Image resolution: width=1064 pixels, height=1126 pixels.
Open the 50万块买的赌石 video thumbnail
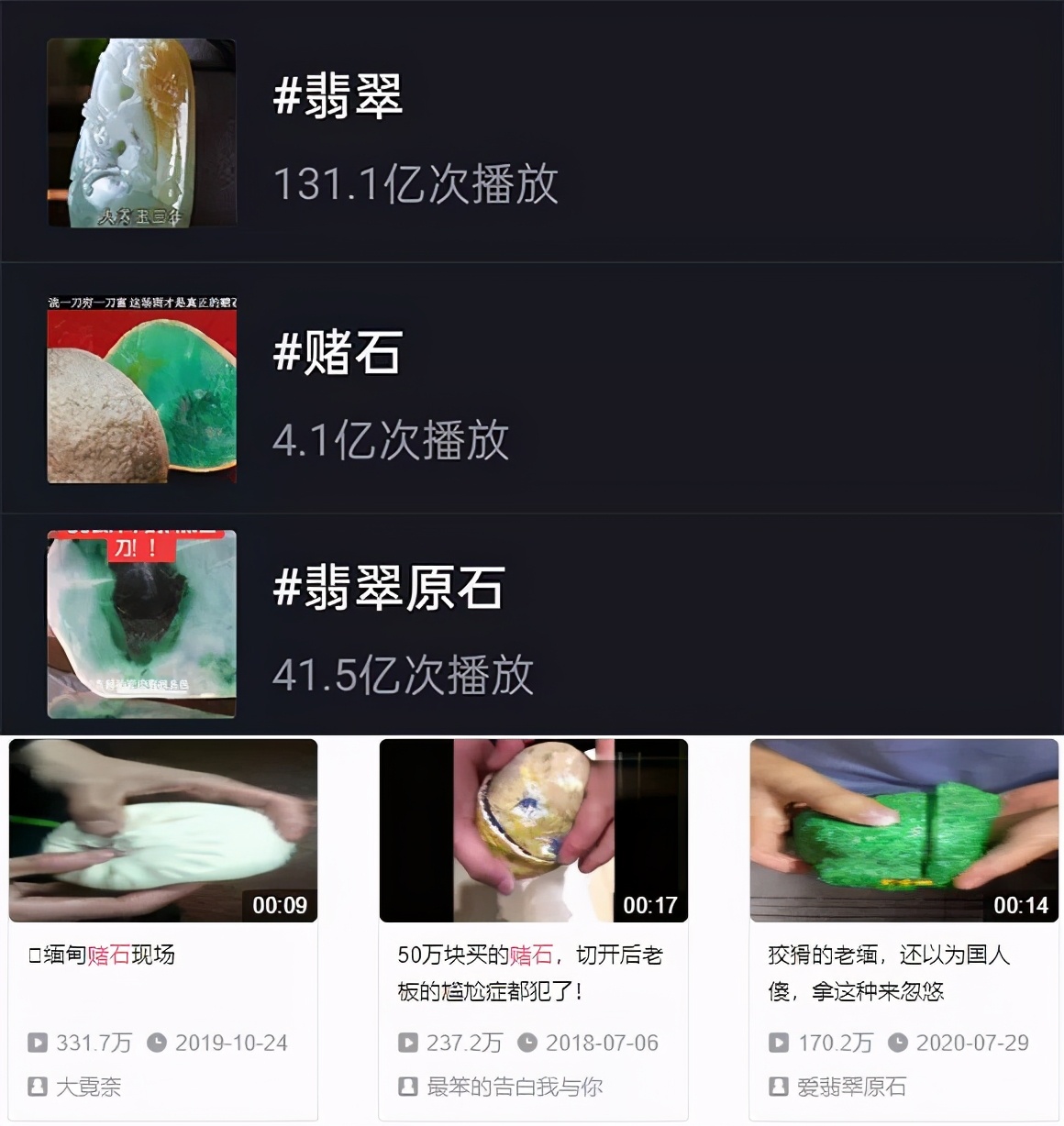point(532,830)
